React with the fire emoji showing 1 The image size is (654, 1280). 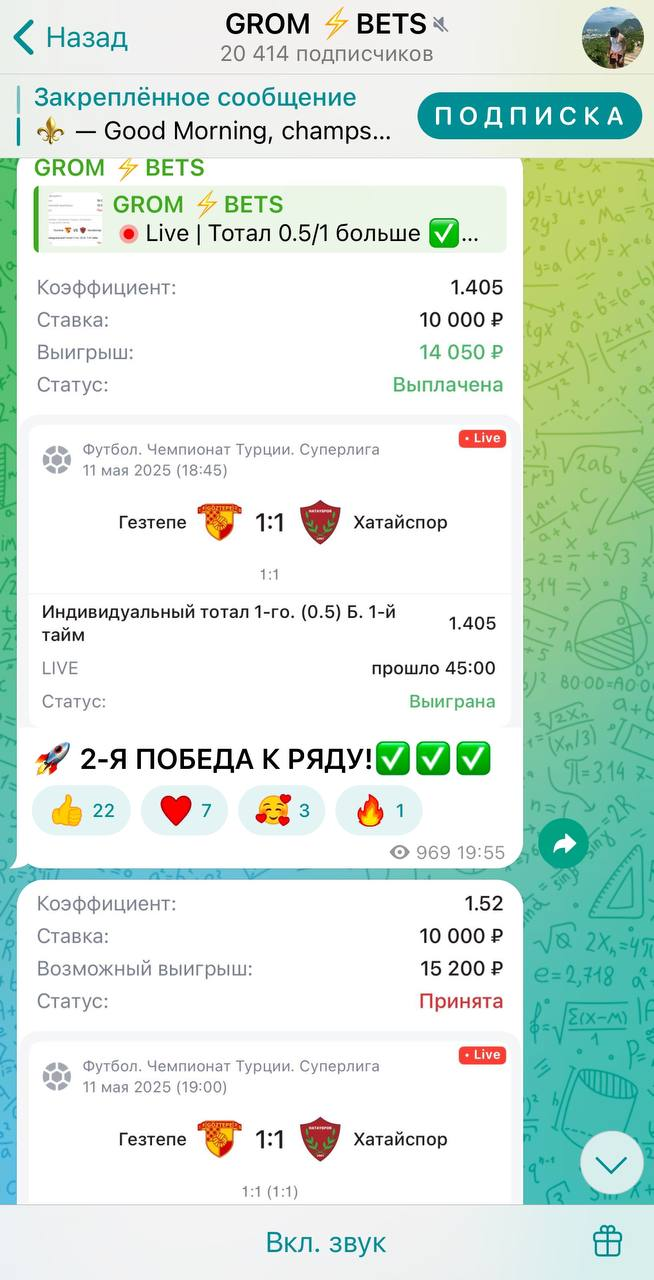point(379,810)
